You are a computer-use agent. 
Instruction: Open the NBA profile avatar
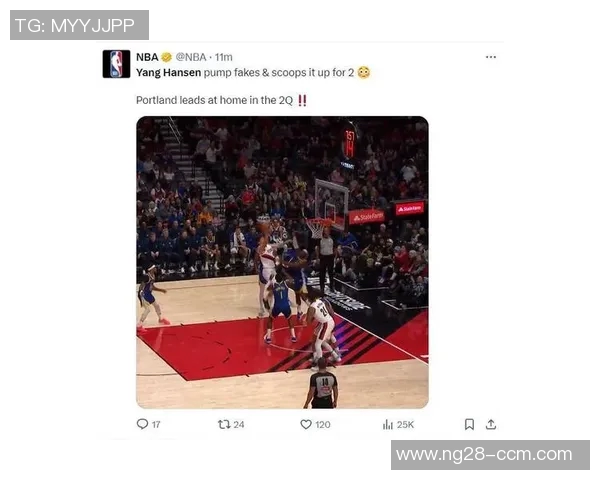[116, 64]
